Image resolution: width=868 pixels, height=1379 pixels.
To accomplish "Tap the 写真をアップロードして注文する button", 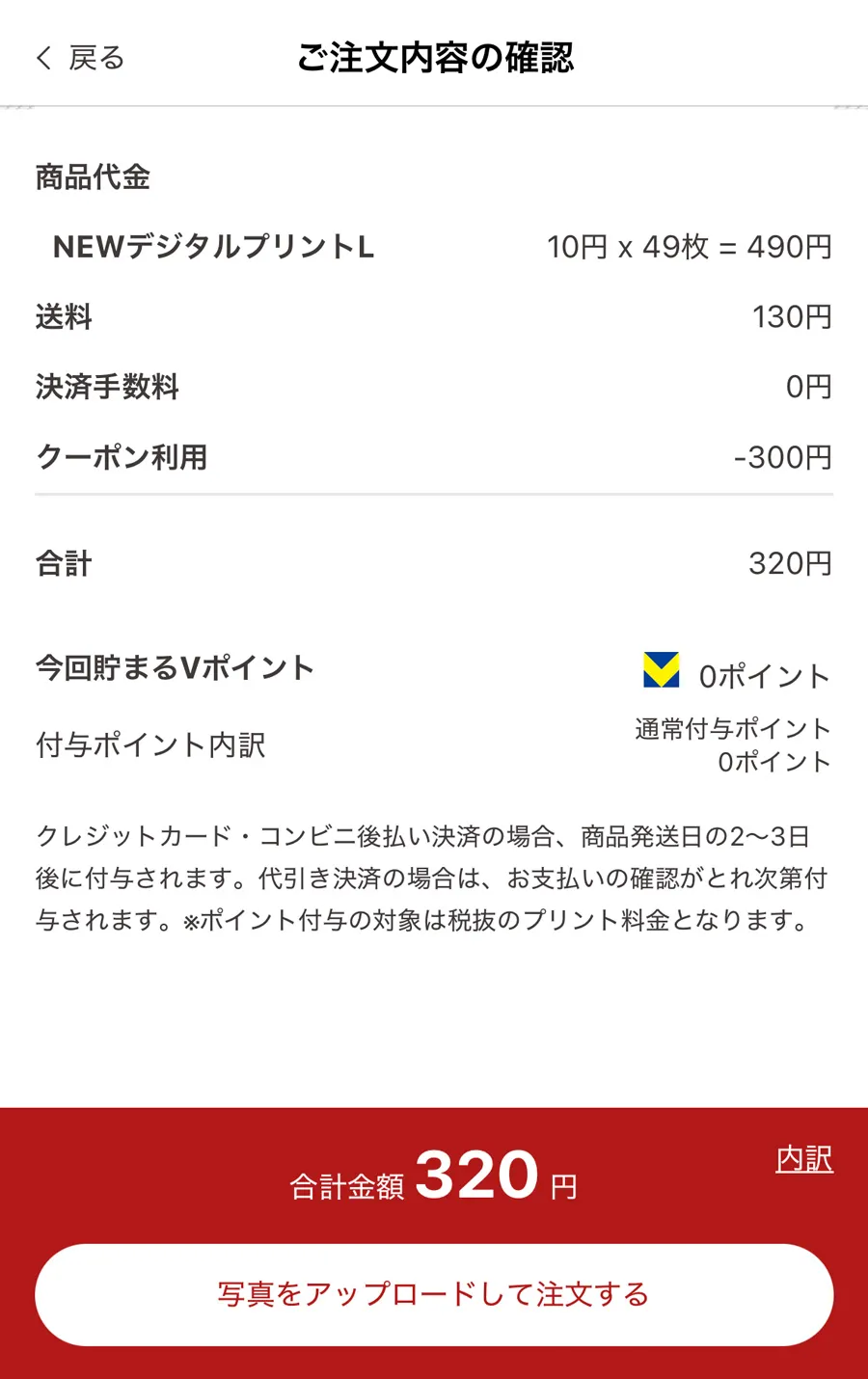I will 434,1295.
